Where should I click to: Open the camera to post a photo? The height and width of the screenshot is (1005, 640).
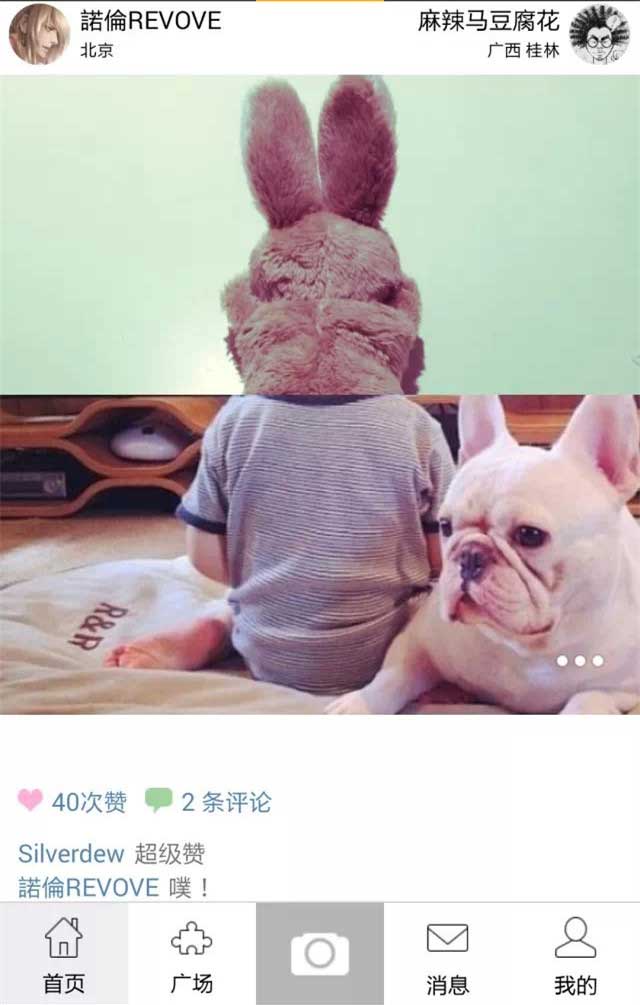(320, 953)
